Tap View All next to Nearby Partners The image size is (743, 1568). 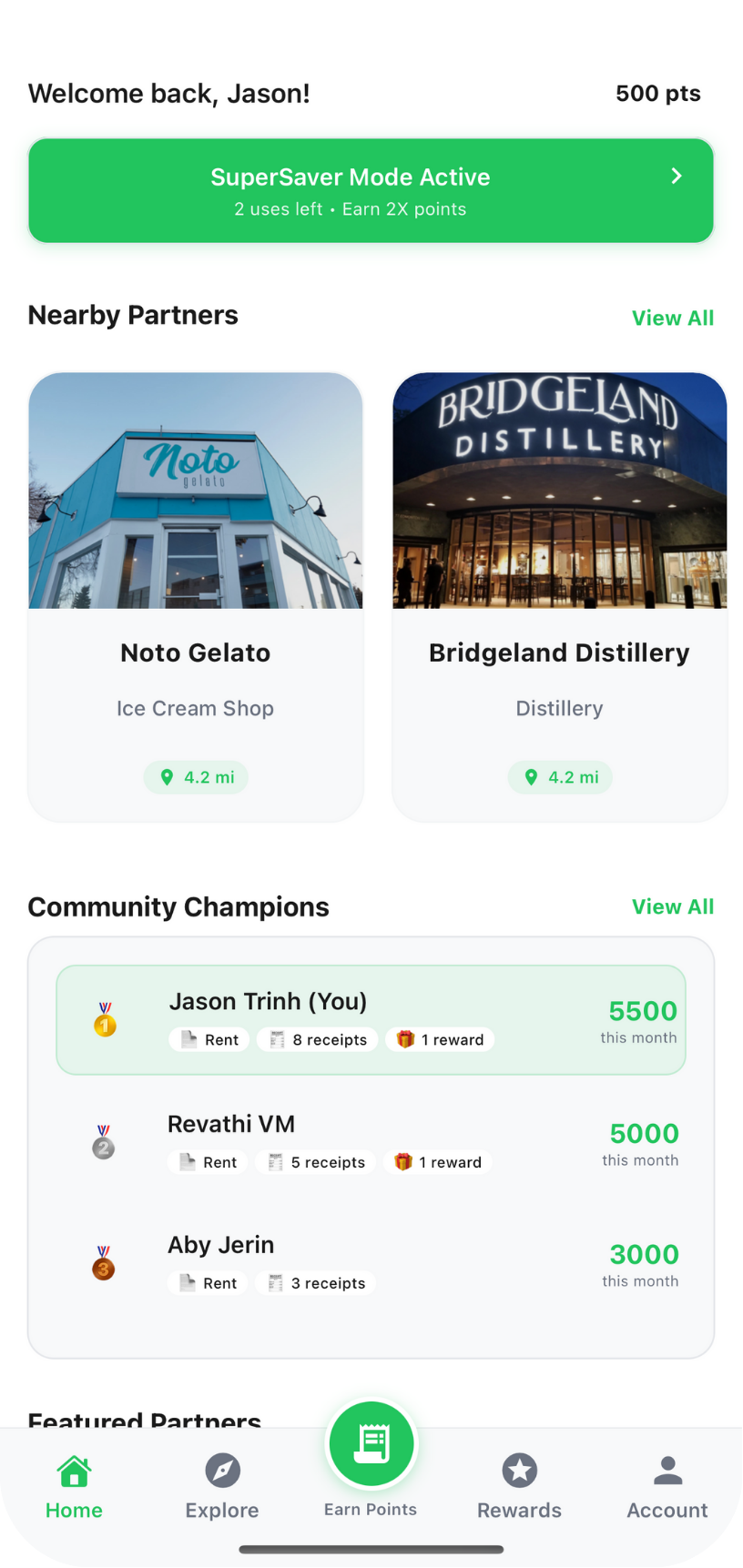tap(673, 318)
